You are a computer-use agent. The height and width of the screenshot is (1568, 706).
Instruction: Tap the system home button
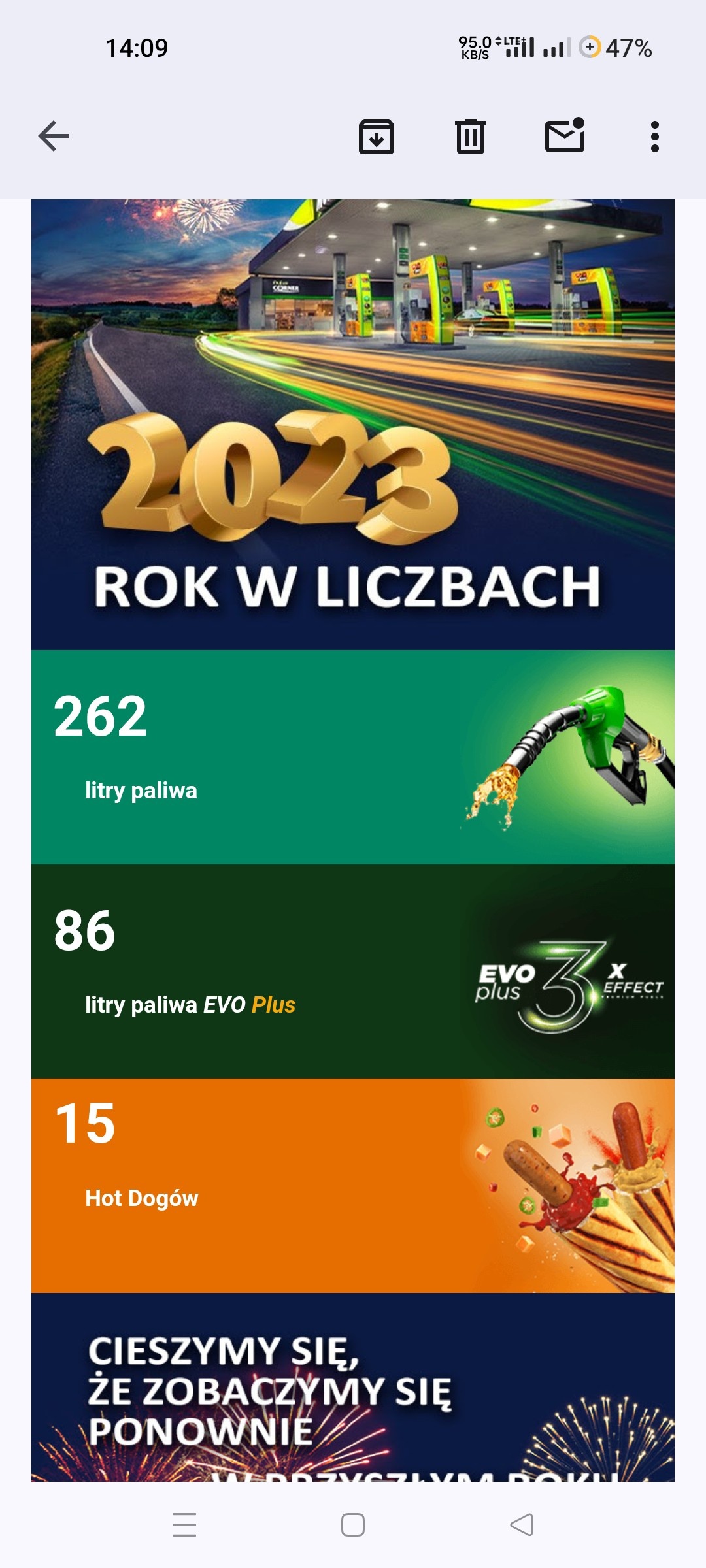pos(353,1525)
